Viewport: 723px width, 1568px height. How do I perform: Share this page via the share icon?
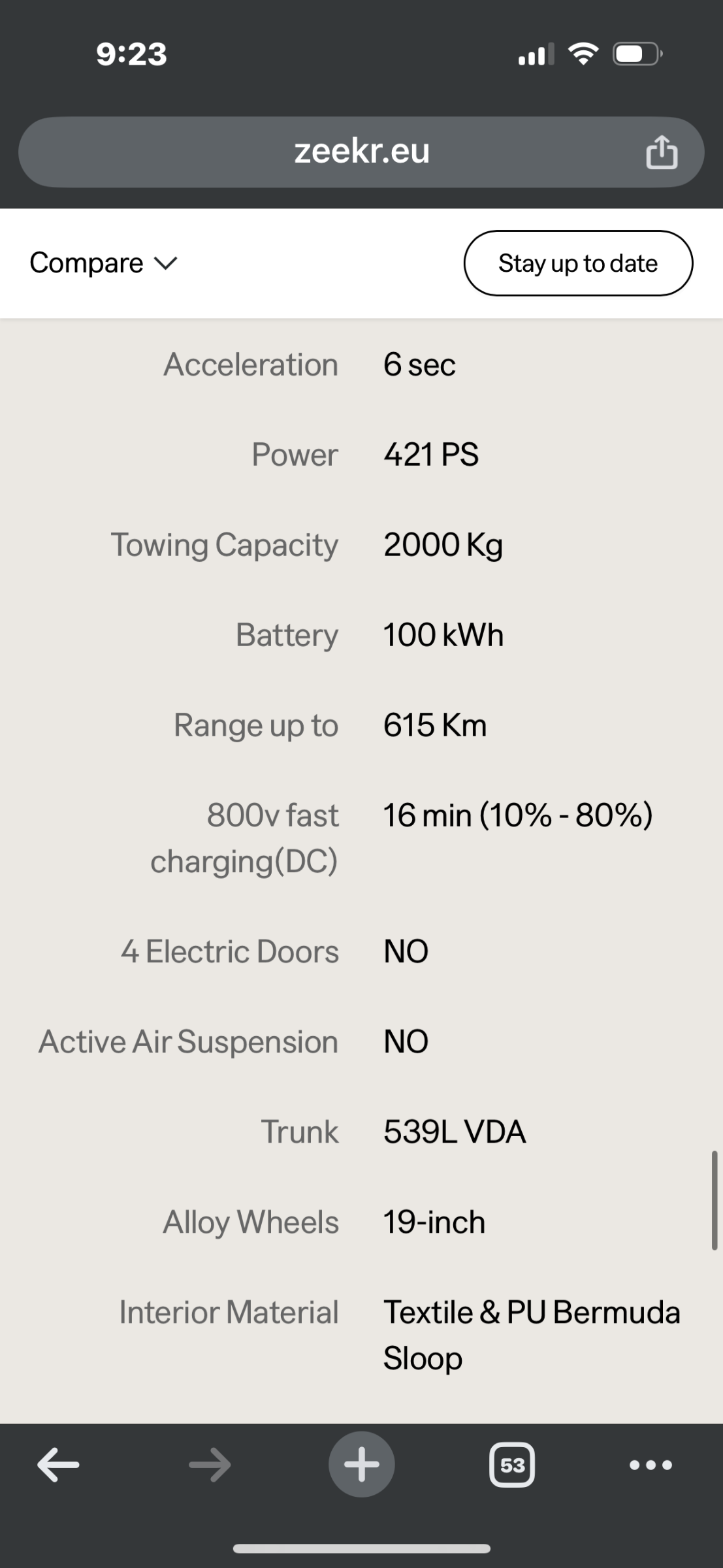662,152
